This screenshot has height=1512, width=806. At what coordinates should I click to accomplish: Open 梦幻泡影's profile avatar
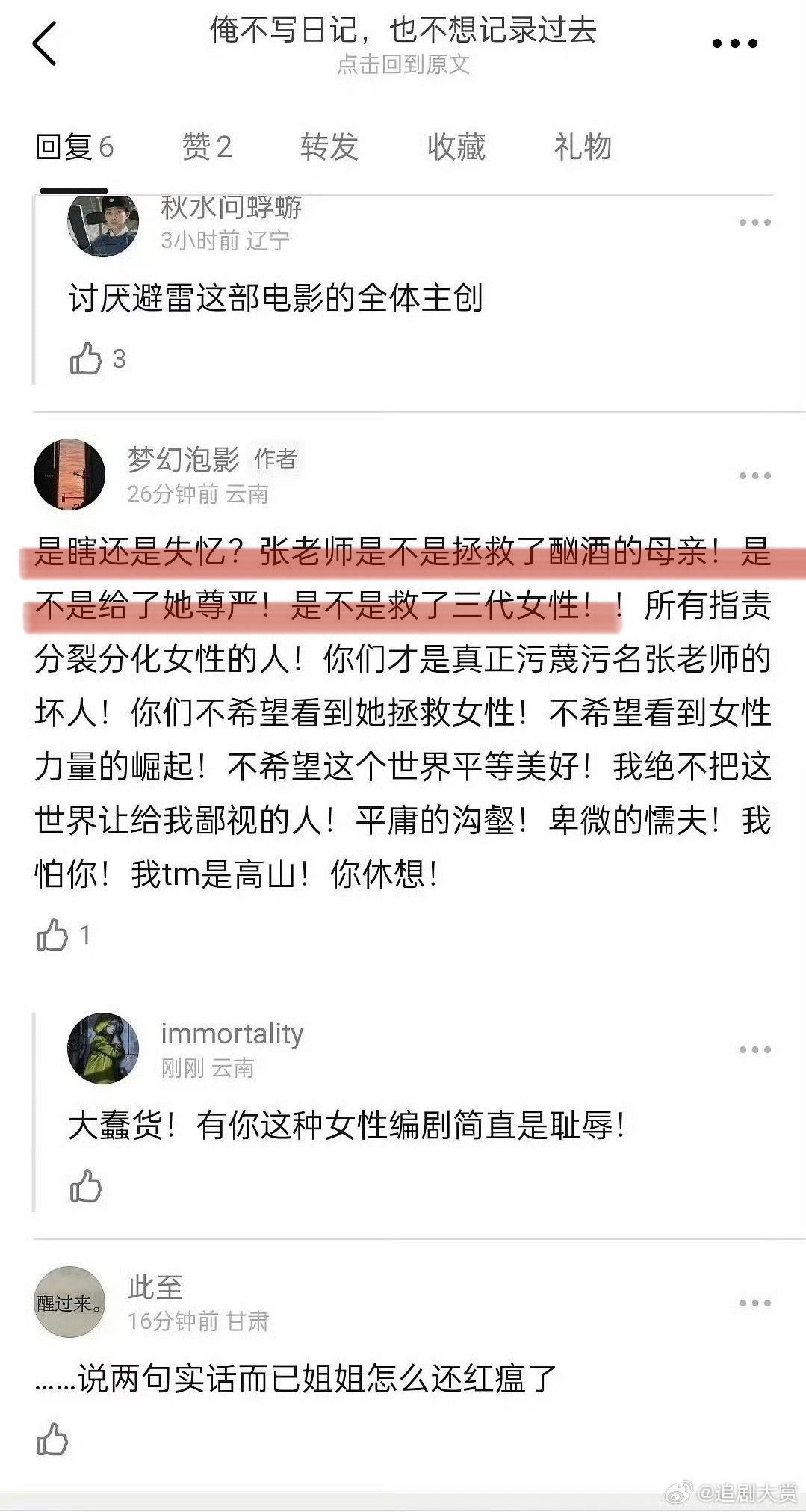(69, 475)
